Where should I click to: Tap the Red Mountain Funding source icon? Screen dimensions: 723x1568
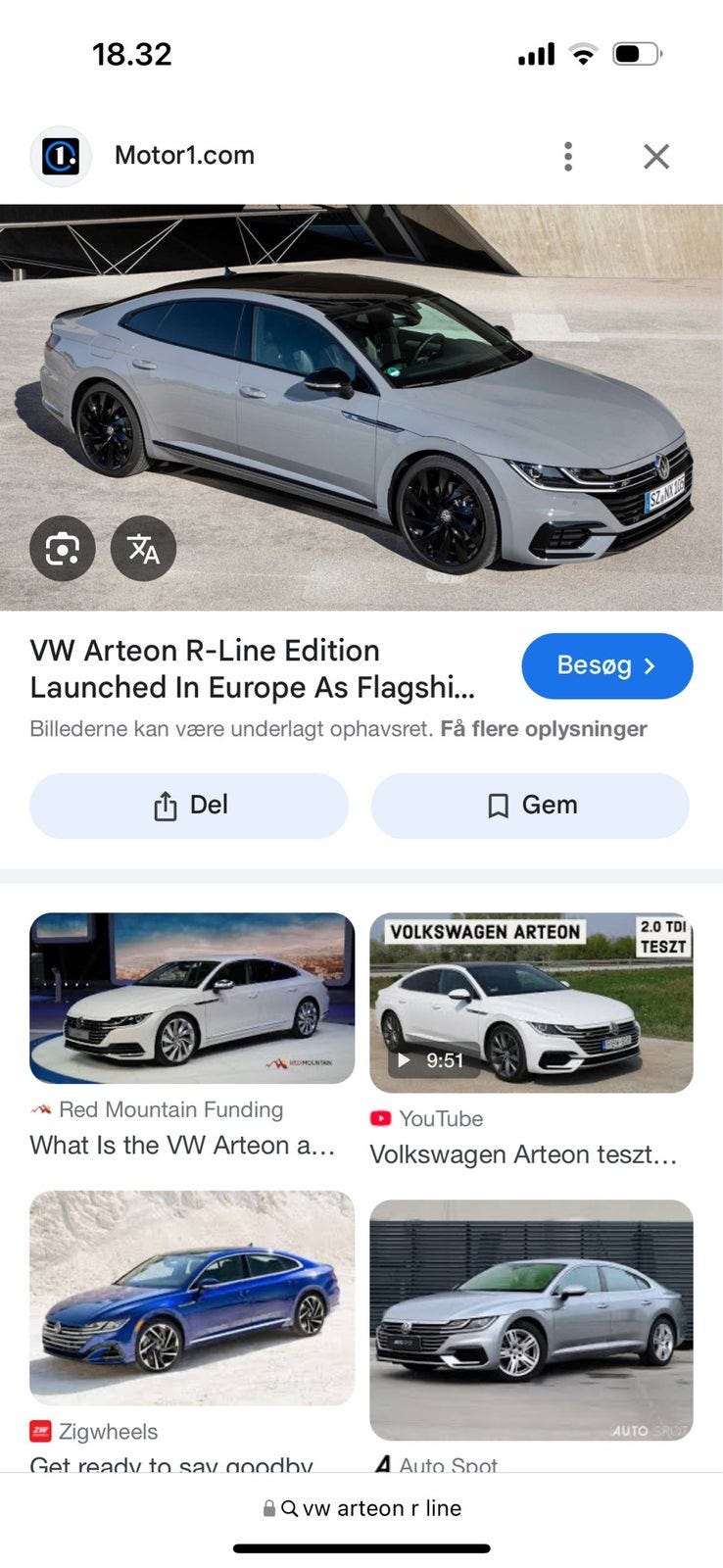pos(40,1109)
